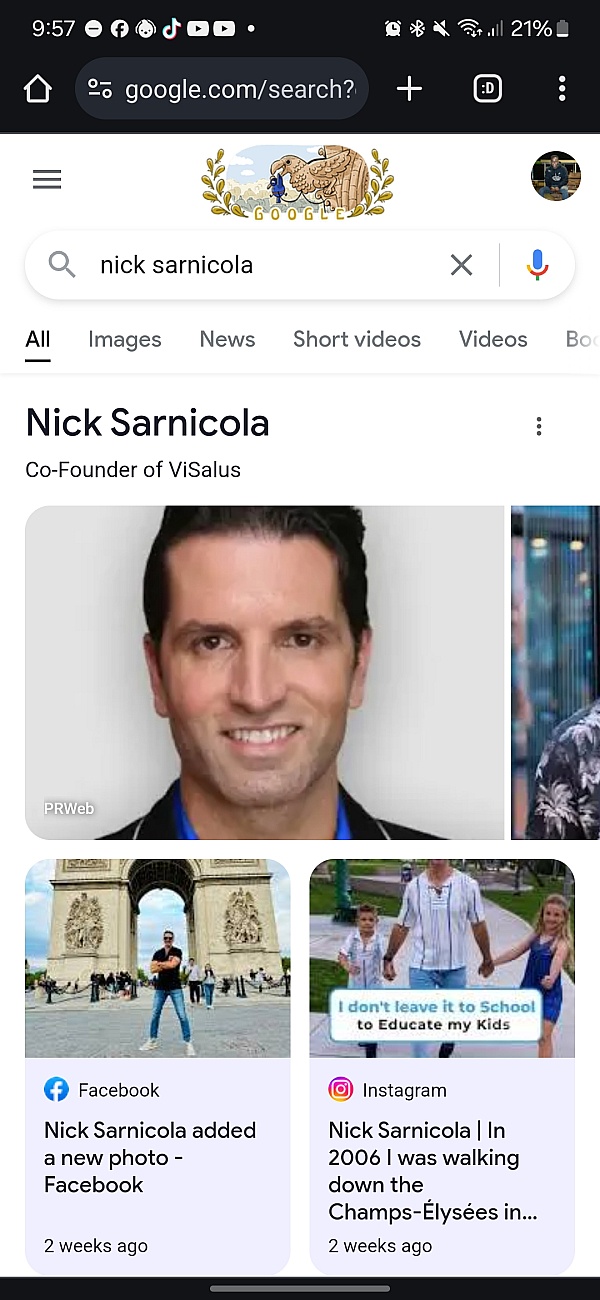Open the Google account profile picture
The width and height of the screenshot is (600, 1300).
click(x=555, y=177)
